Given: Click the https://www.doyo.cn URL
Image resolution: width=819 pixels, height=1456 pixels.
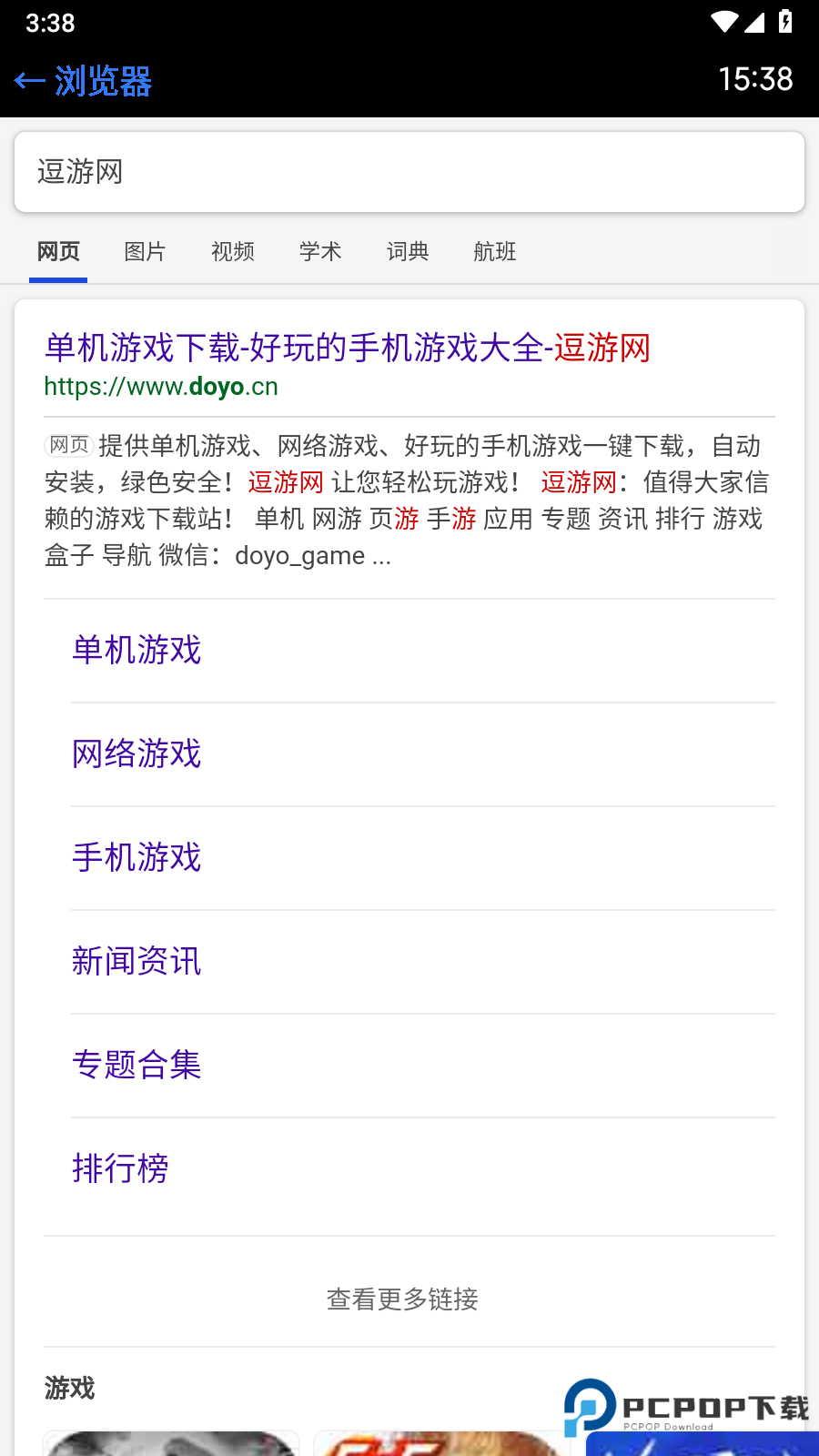Looking at the screenshot, I should (x=161, y=386).
